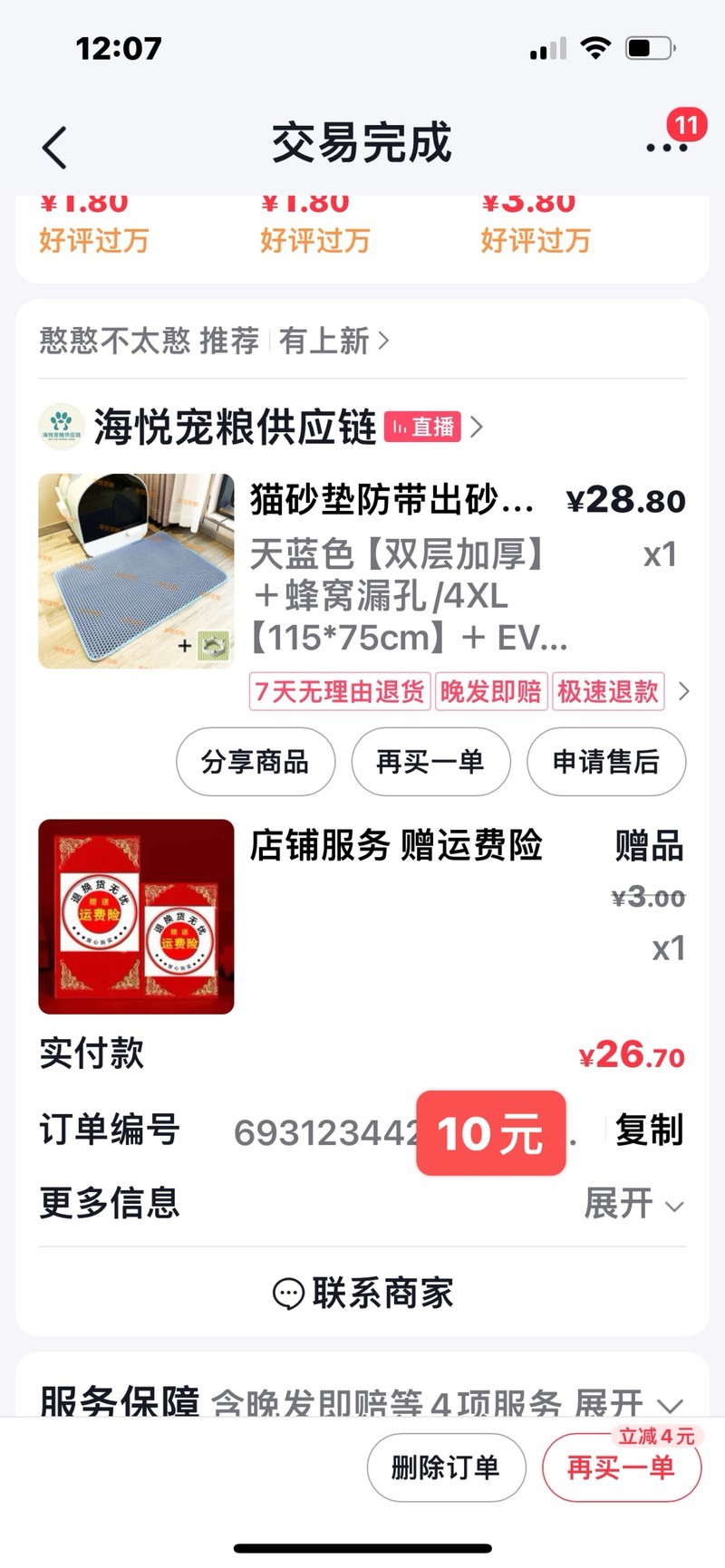Viewport: 725px width, 1568px height.
Task: Visit the 海悦宠粮供应链 store
Action: pyautogui.click(x=234, y=427)
